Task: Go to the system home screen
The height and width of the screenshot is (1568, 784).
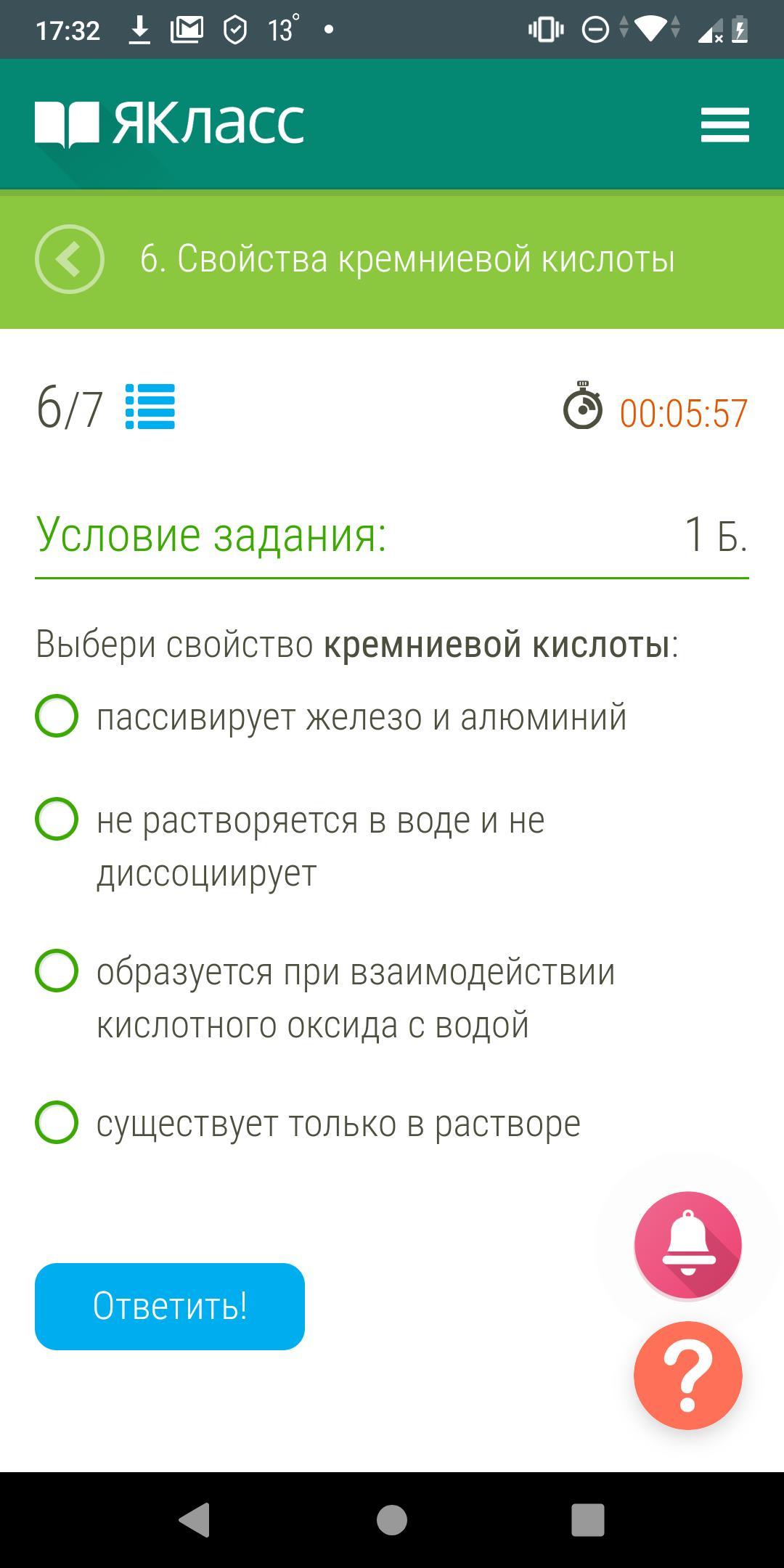Action: tap(392, 1520)
